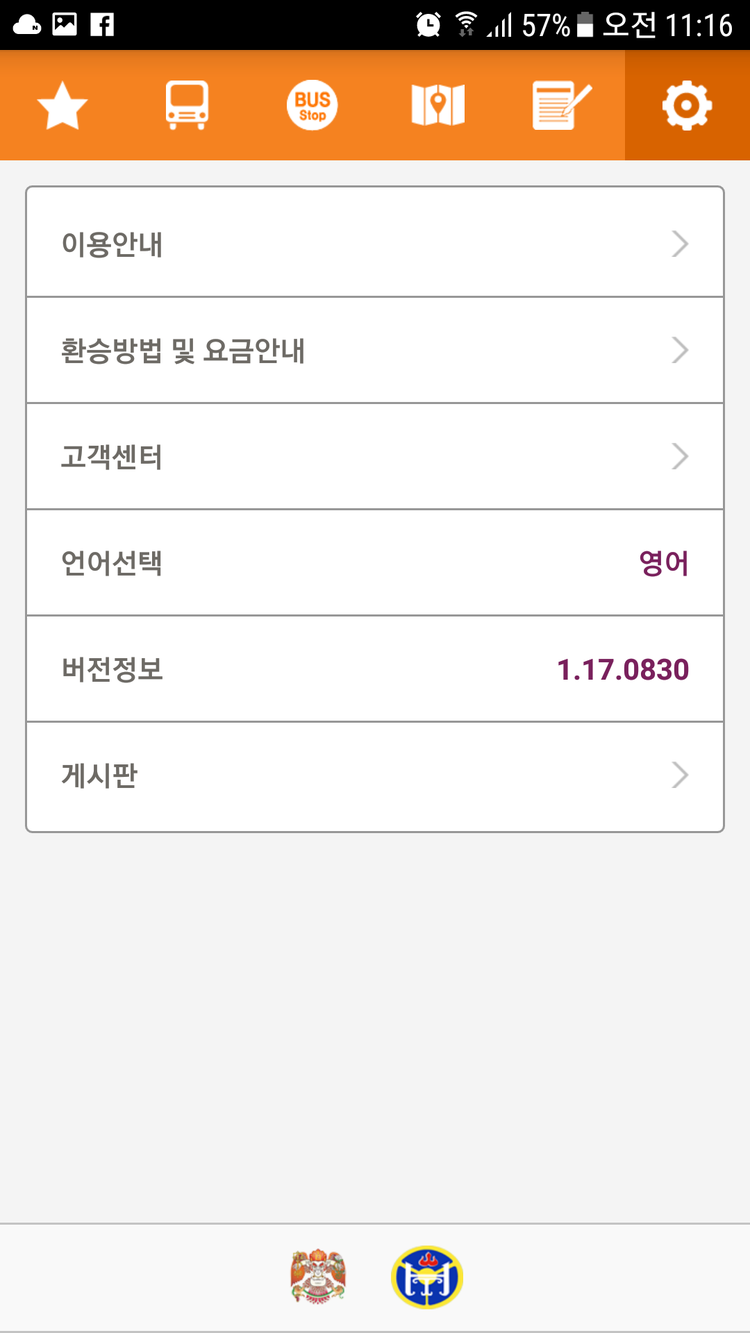Image resolution: width=750 pixels, height=1333 pixels.
Task: Open the 이용안내 row
Action: tap(375, 243)
